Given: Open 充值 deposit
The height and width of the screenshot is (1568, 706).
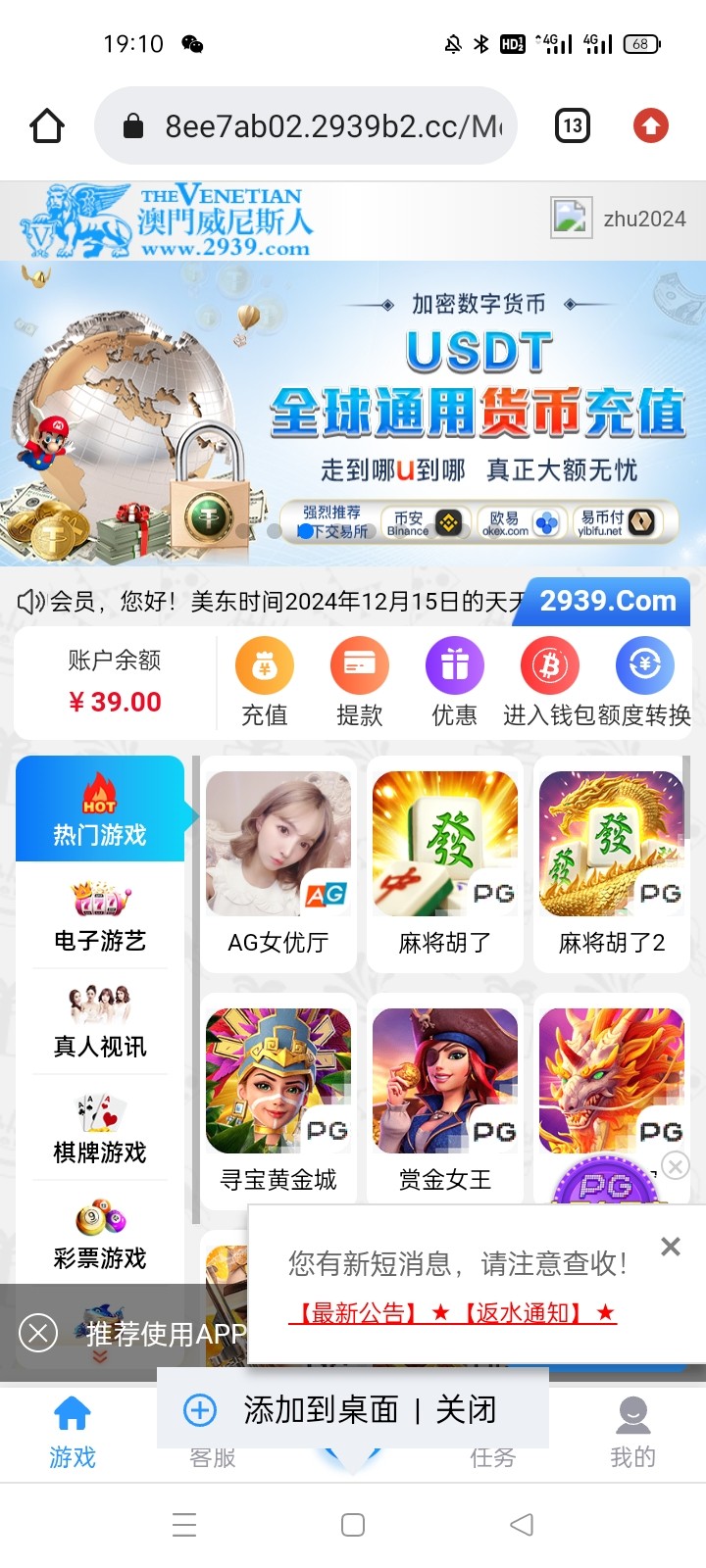Looking at the screenshot, I should coord(265,682).
